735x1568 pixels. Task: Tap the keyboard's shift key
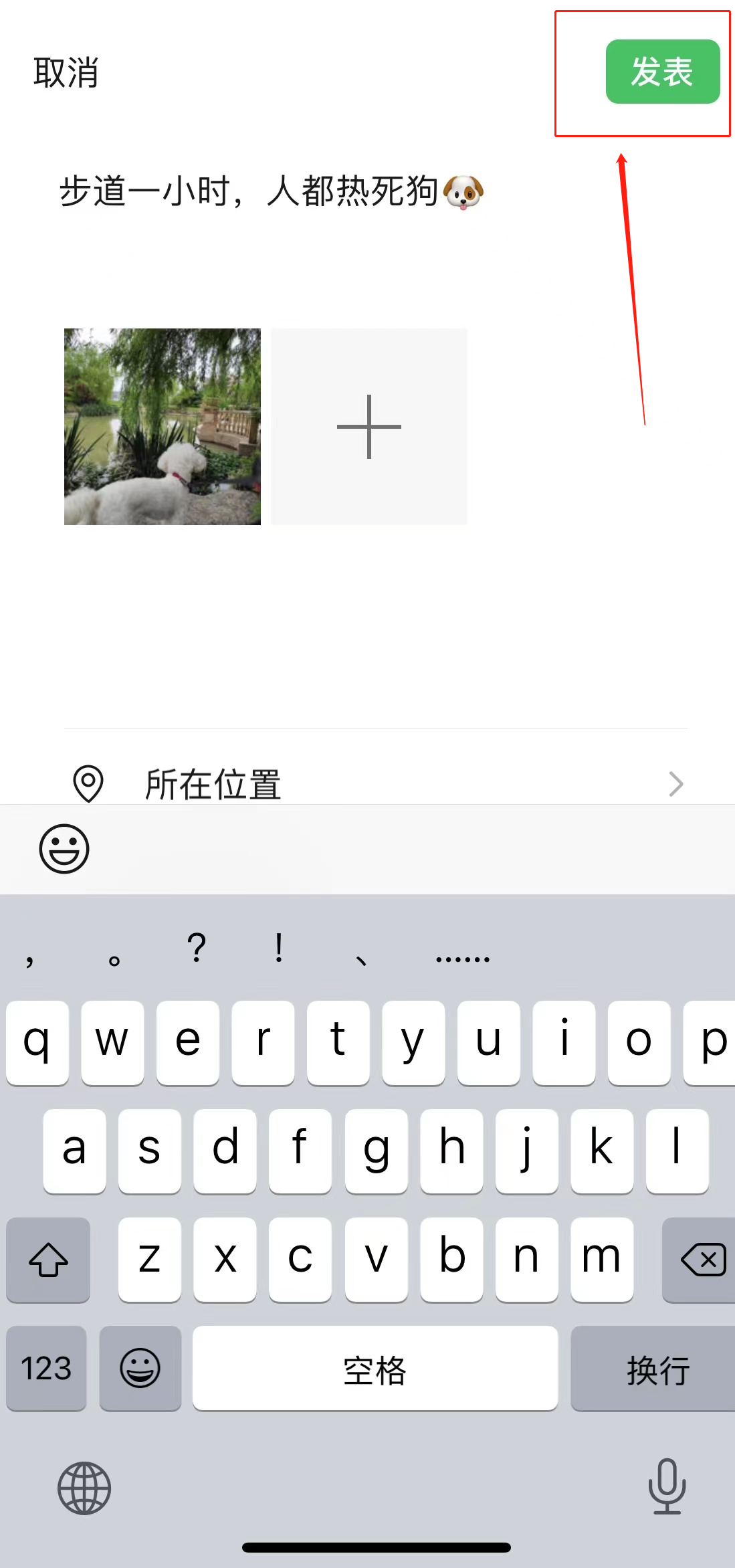(48, 1260)
